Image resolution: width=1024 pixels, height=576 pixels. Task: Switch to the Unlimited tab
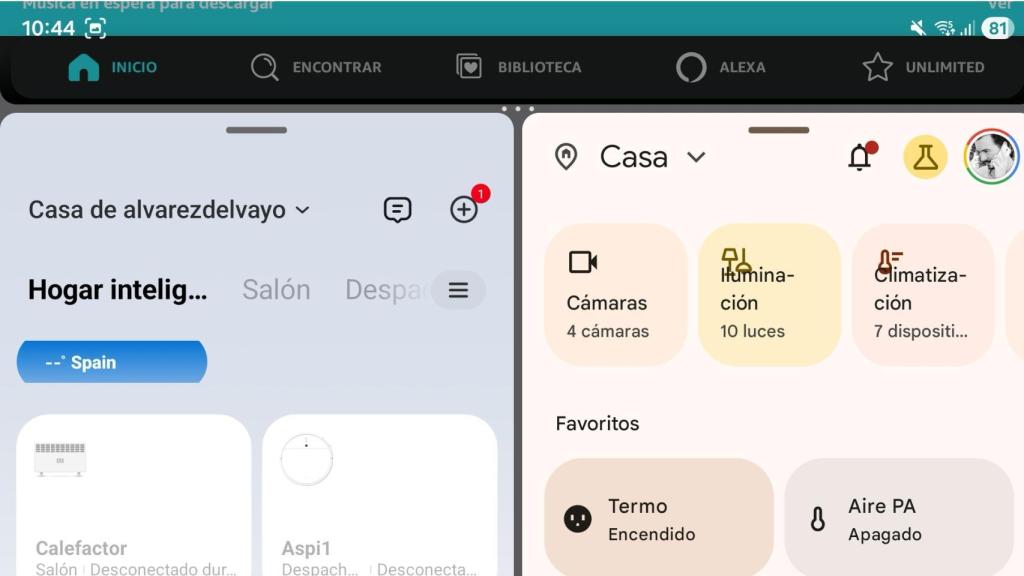pos(922,67)
